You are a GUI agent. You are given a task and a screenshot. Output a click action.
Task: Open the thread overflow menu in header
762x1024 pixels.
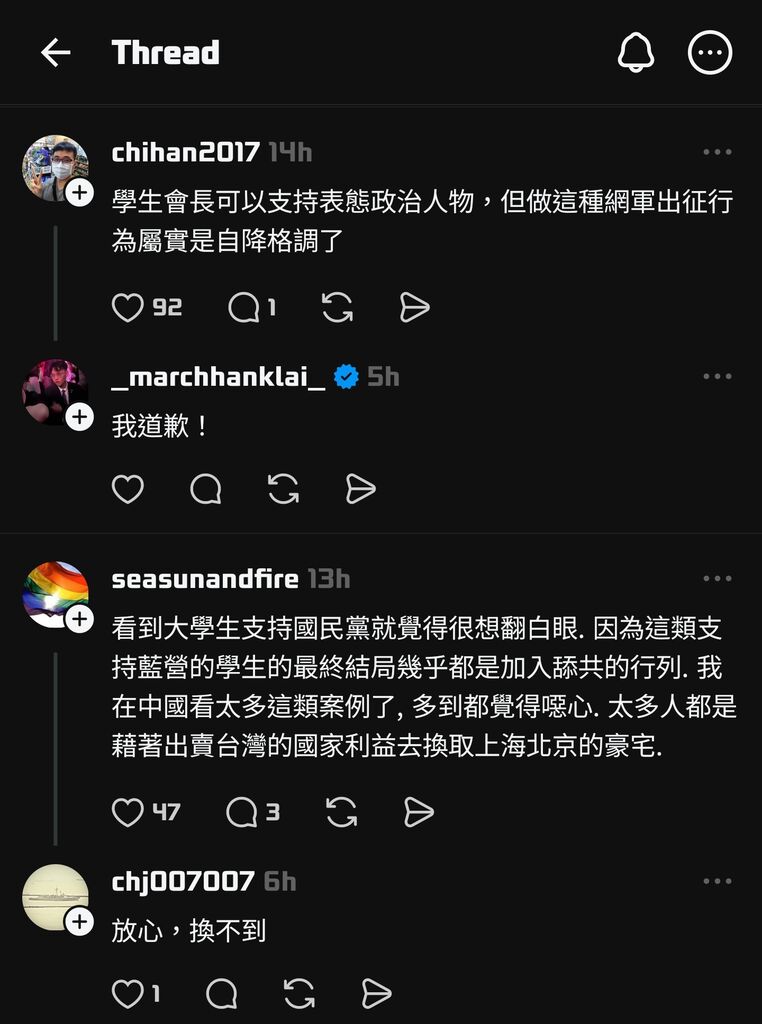point(710,53)
